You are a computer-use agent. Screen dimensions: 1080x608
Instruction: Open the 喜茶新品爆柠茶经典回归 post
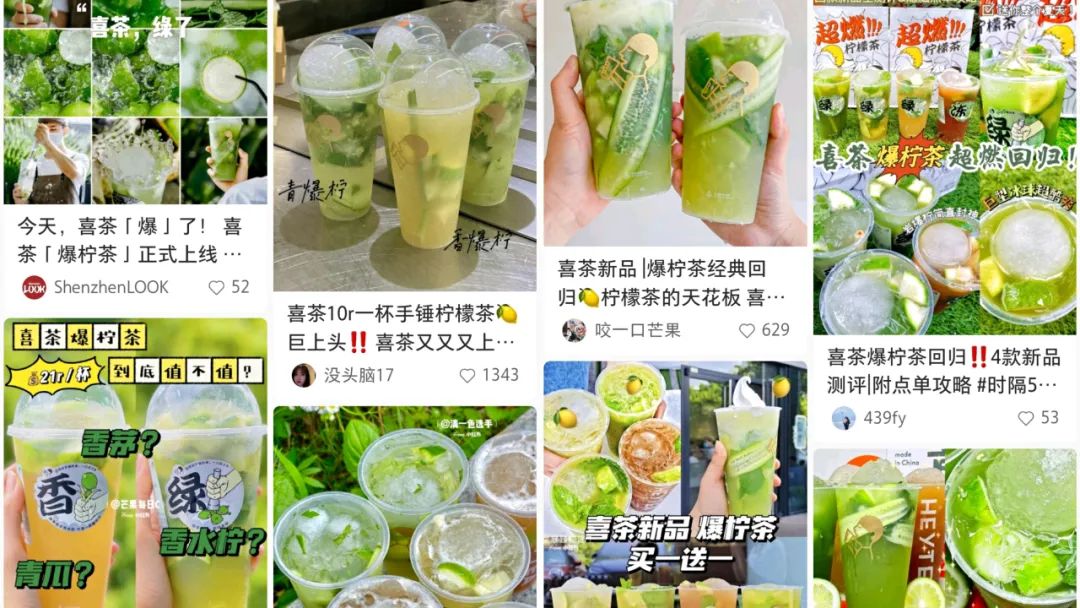(x=670, y=283)
